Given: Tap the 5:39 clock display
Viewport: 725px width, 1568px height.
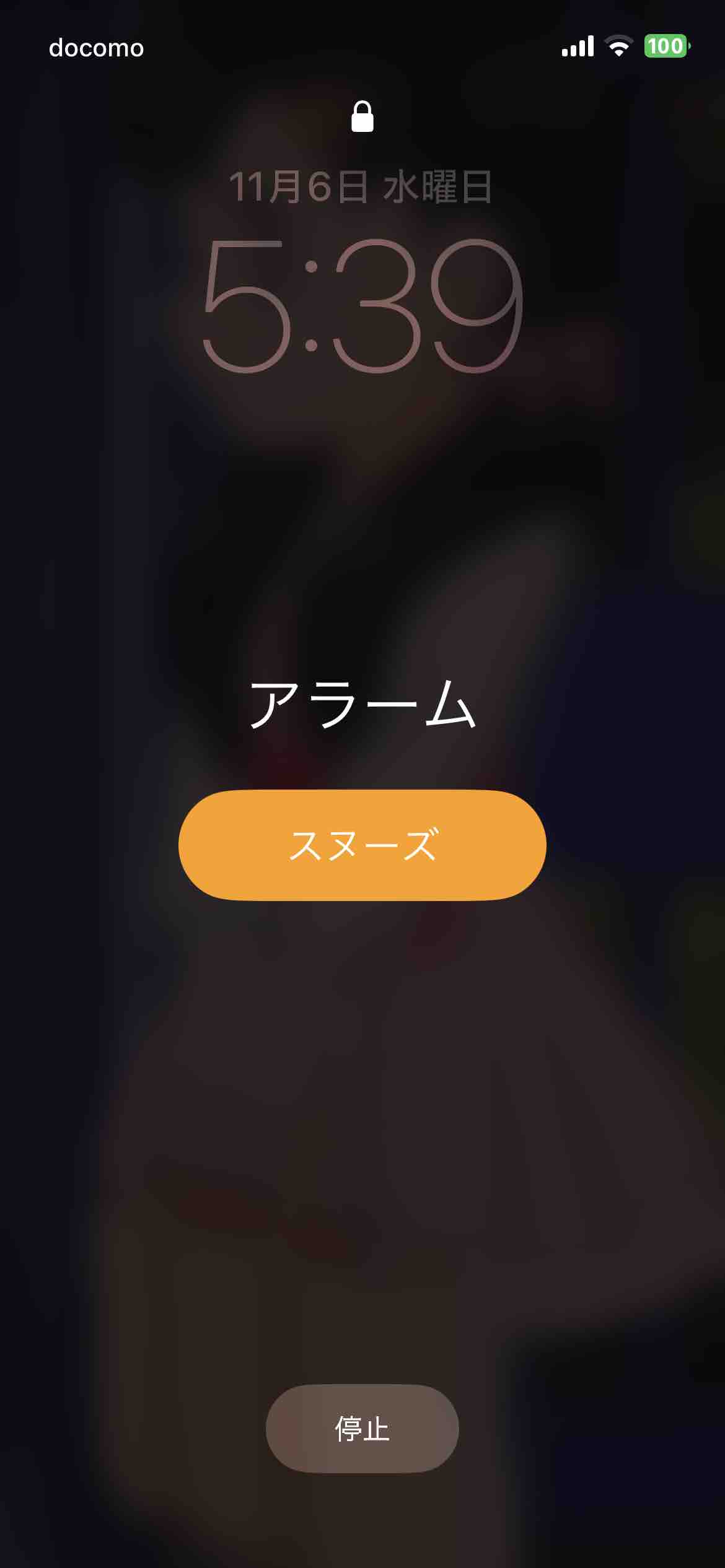Looking at the screenshot, I should (362, 303).
